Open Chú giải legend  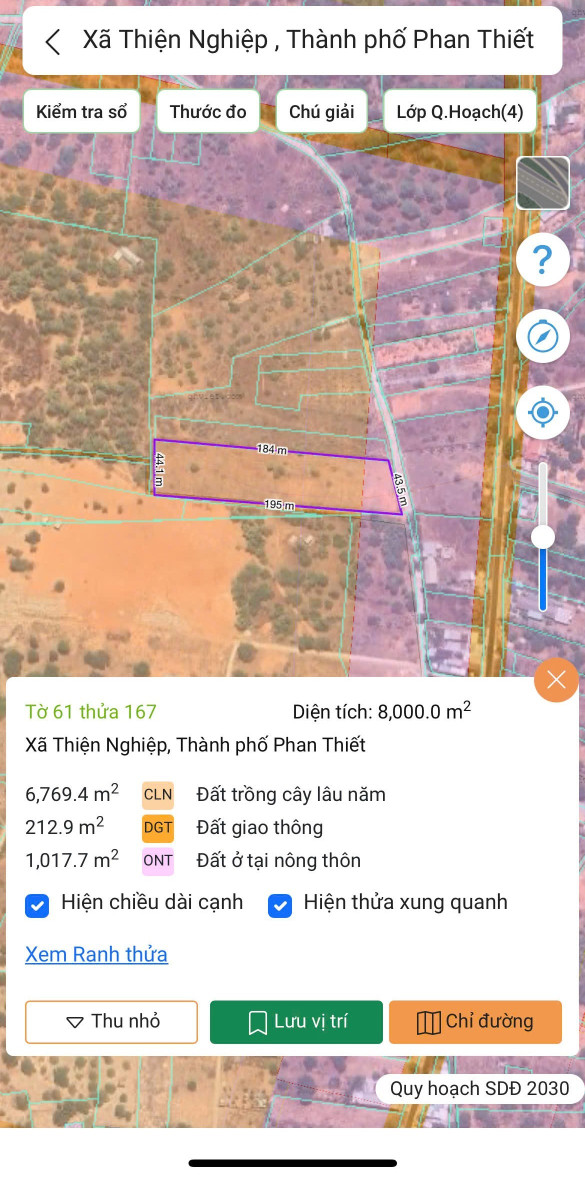click(321, 112)
